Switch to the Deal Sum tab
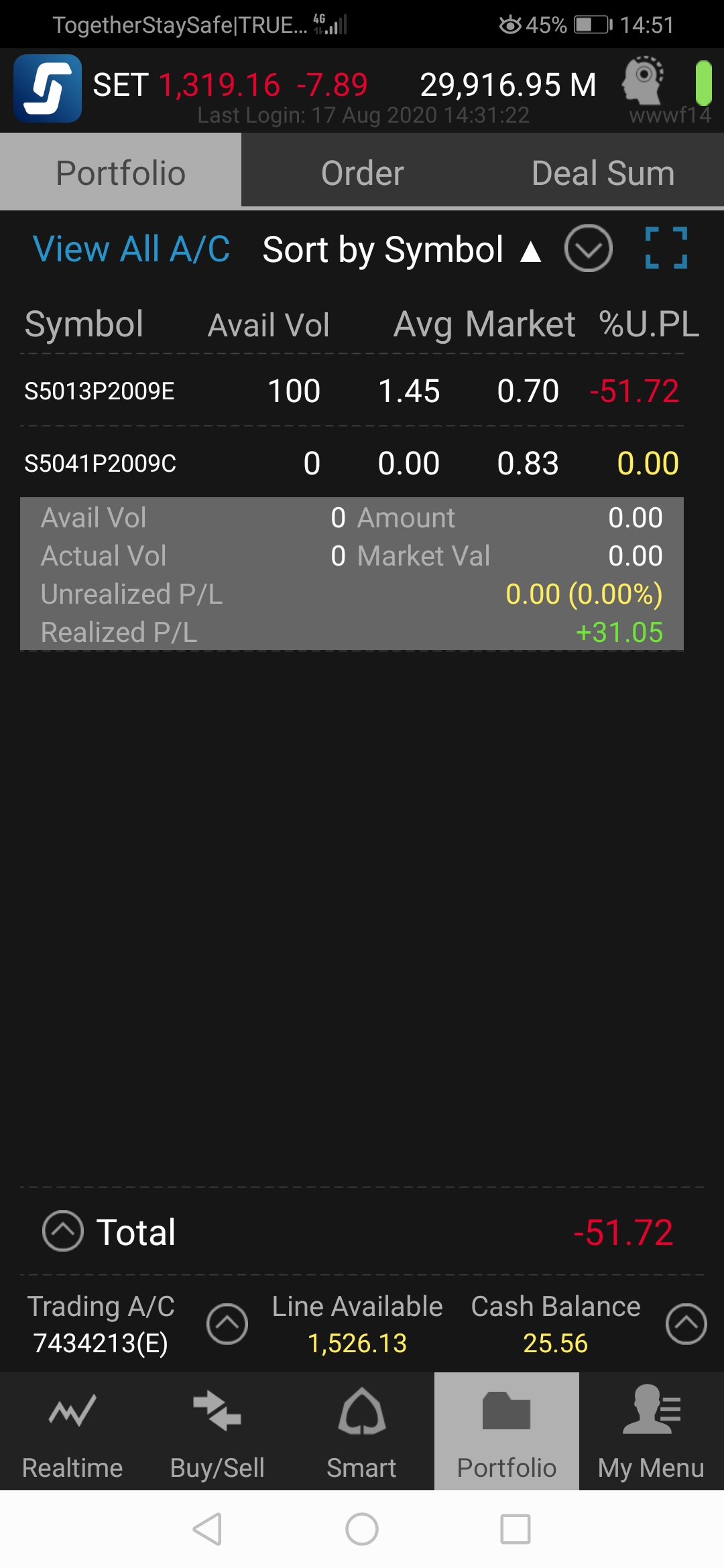This screenshot has height=1568, width=724. pos(603,173)
